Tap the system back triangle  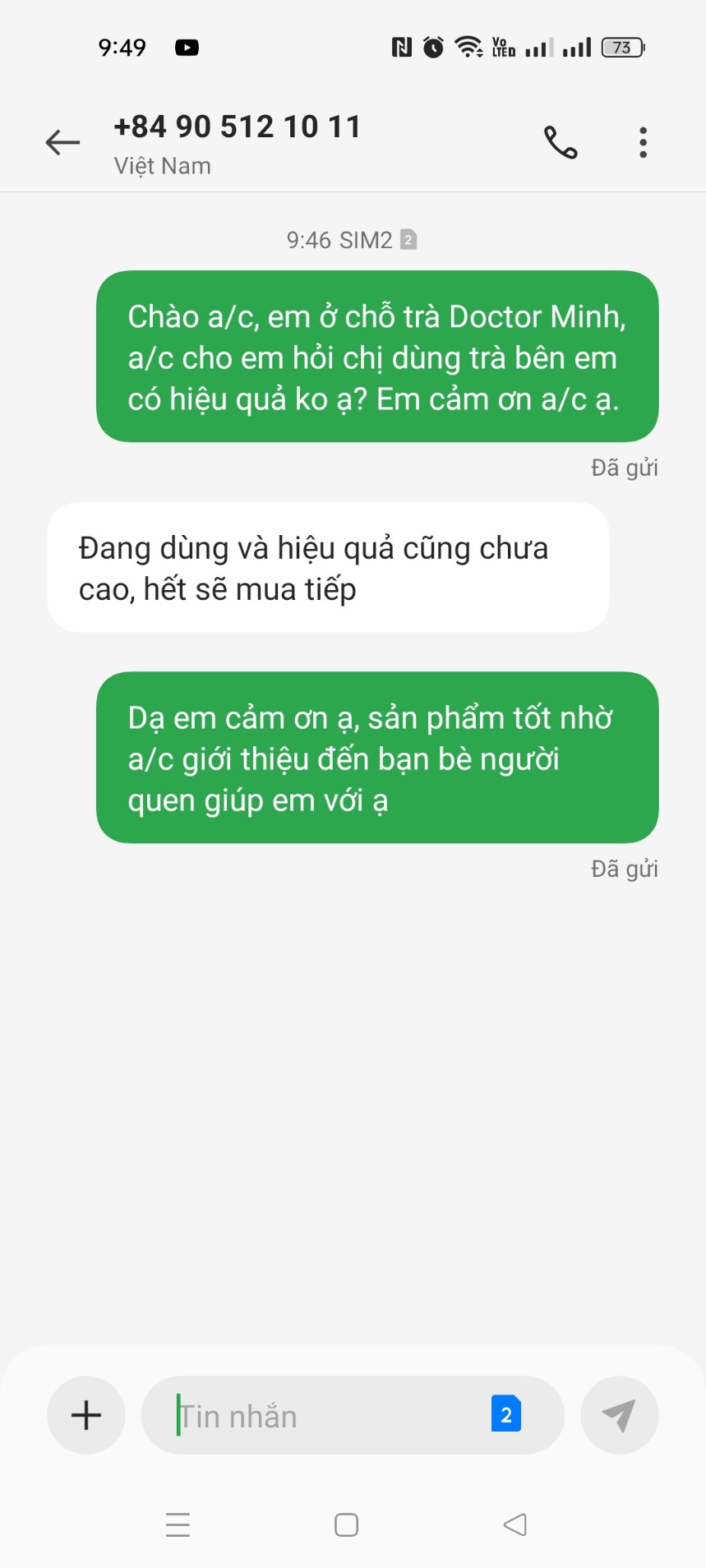pyautogui.click(x=515, y=1525)
